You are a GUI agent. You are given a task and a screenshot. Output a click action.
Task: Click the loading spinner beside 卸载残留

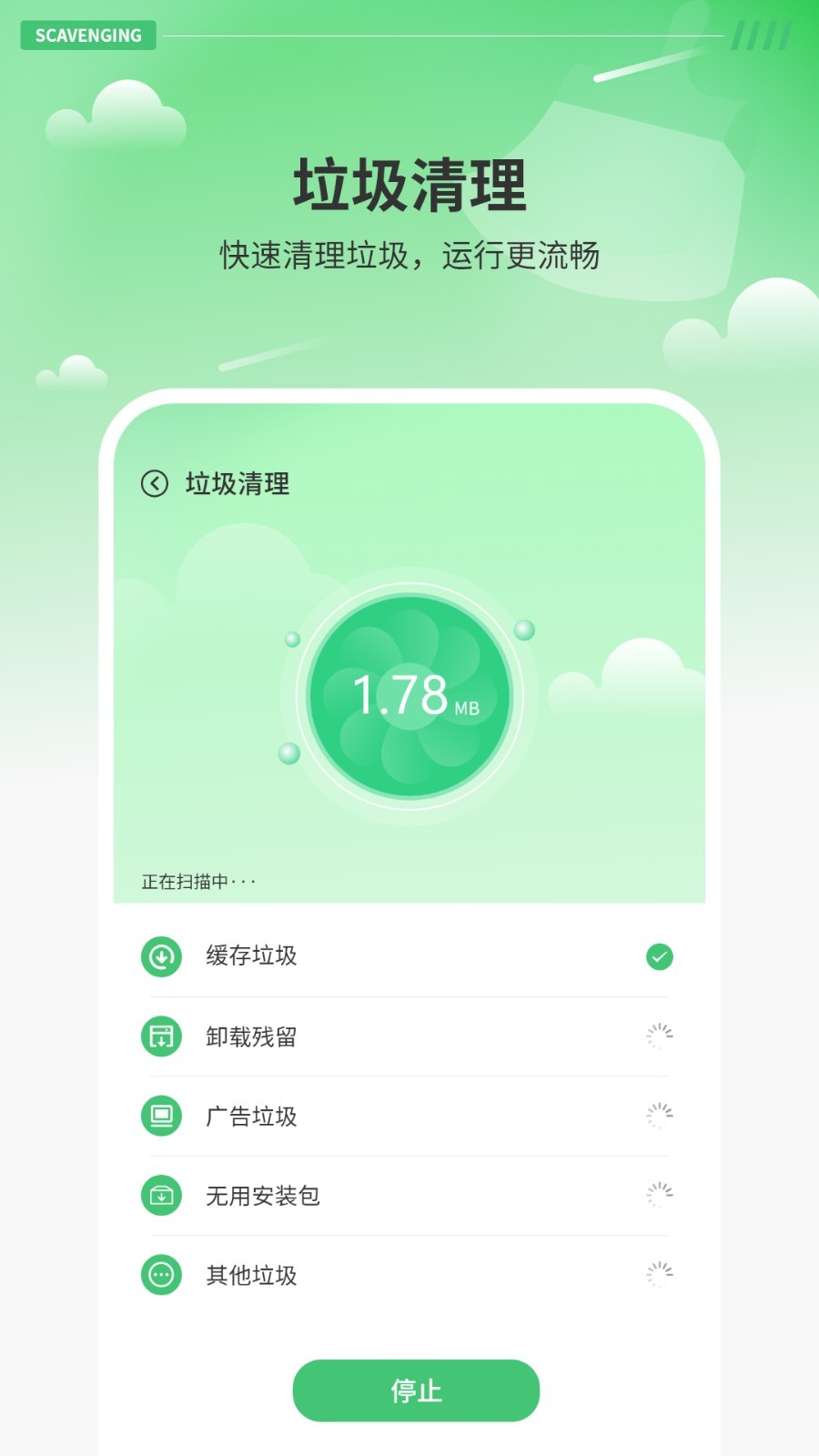[658, 1036]
